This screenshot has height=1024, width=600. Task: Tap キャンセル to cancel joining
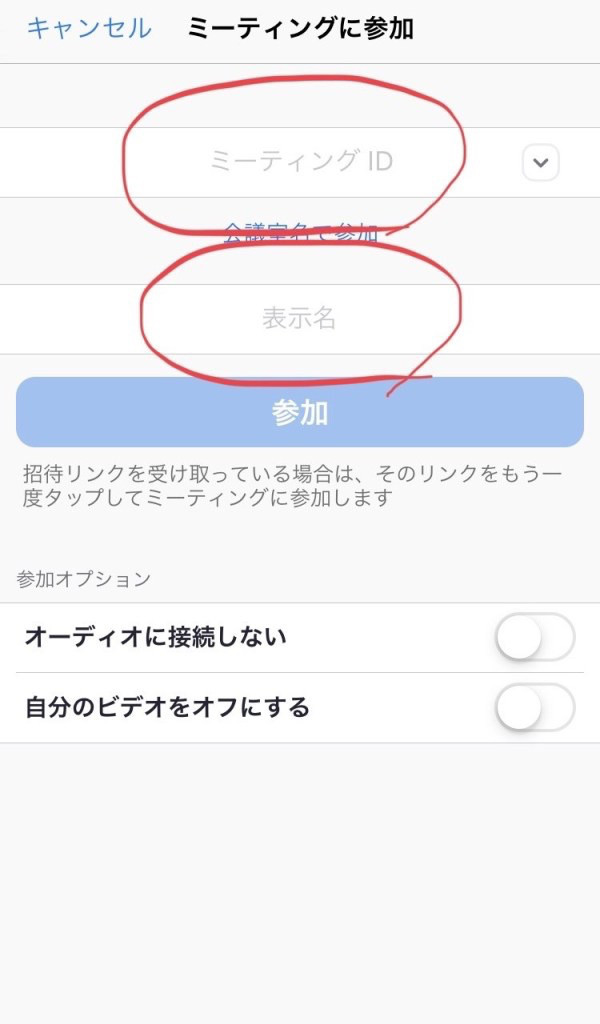coord(89,29)
